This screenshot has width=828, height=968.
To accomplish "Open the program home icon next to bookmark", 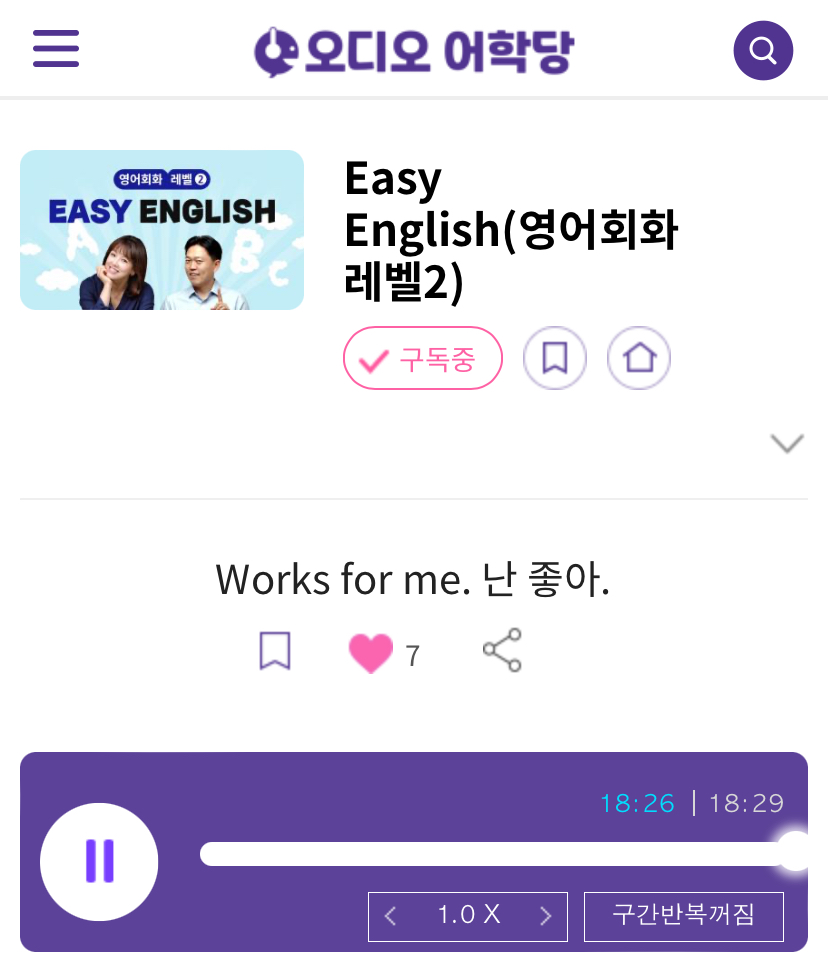I will (639, 358).
